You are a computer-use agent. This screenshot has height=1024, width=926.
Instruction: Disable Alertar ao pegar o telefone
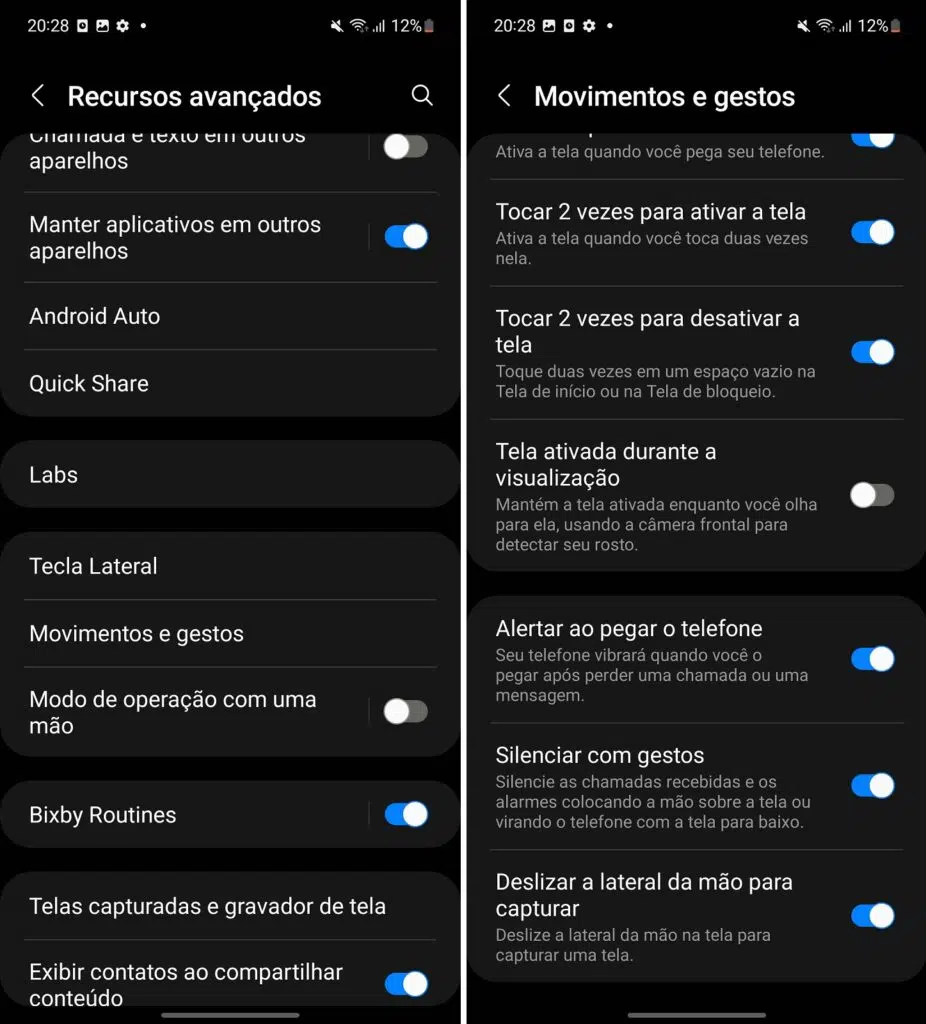point(872,658)
